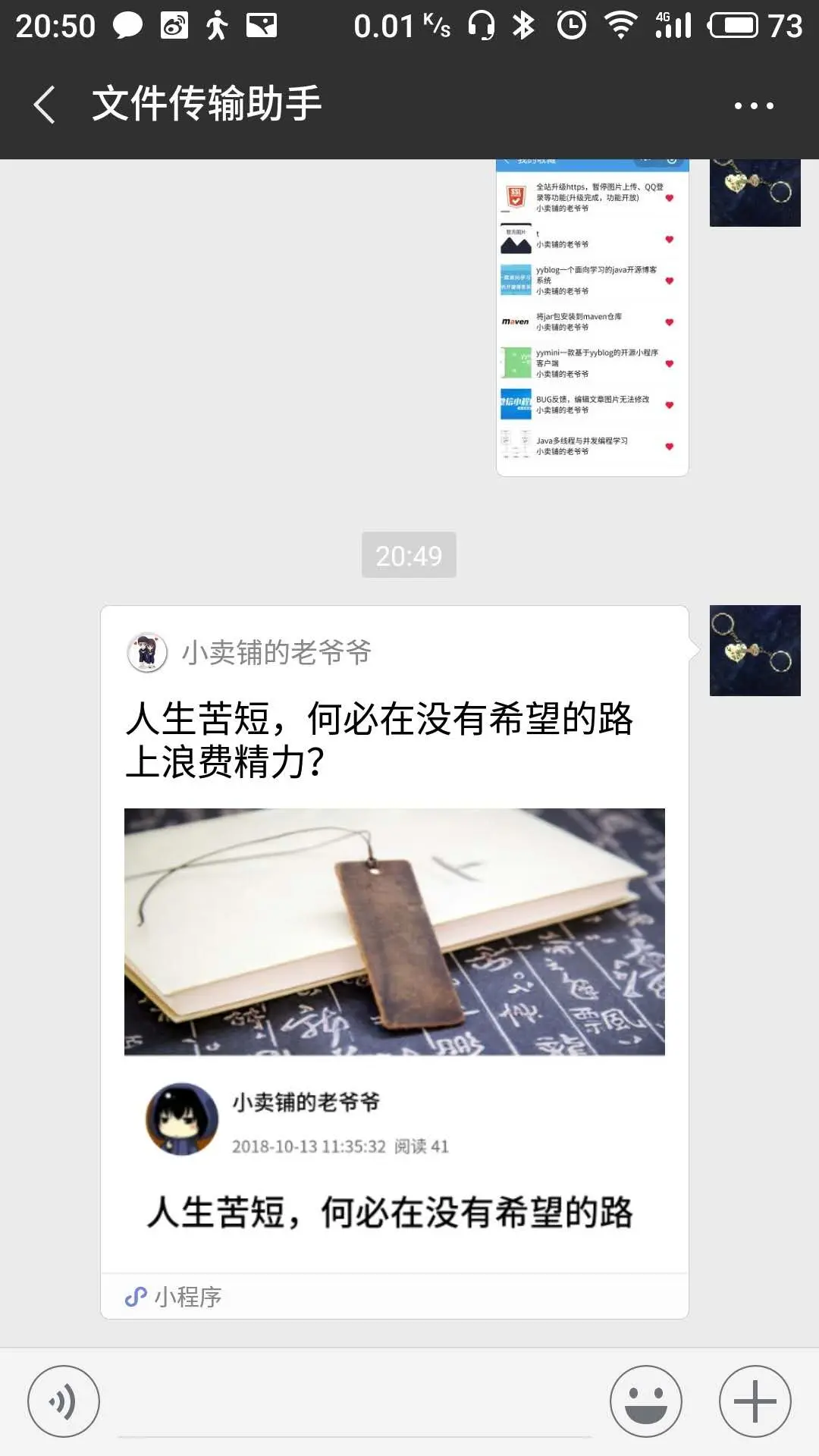Open sender avatar beside the screenshot image
The width and height of the screenshot is (819, 1456).
click(755, 193)
